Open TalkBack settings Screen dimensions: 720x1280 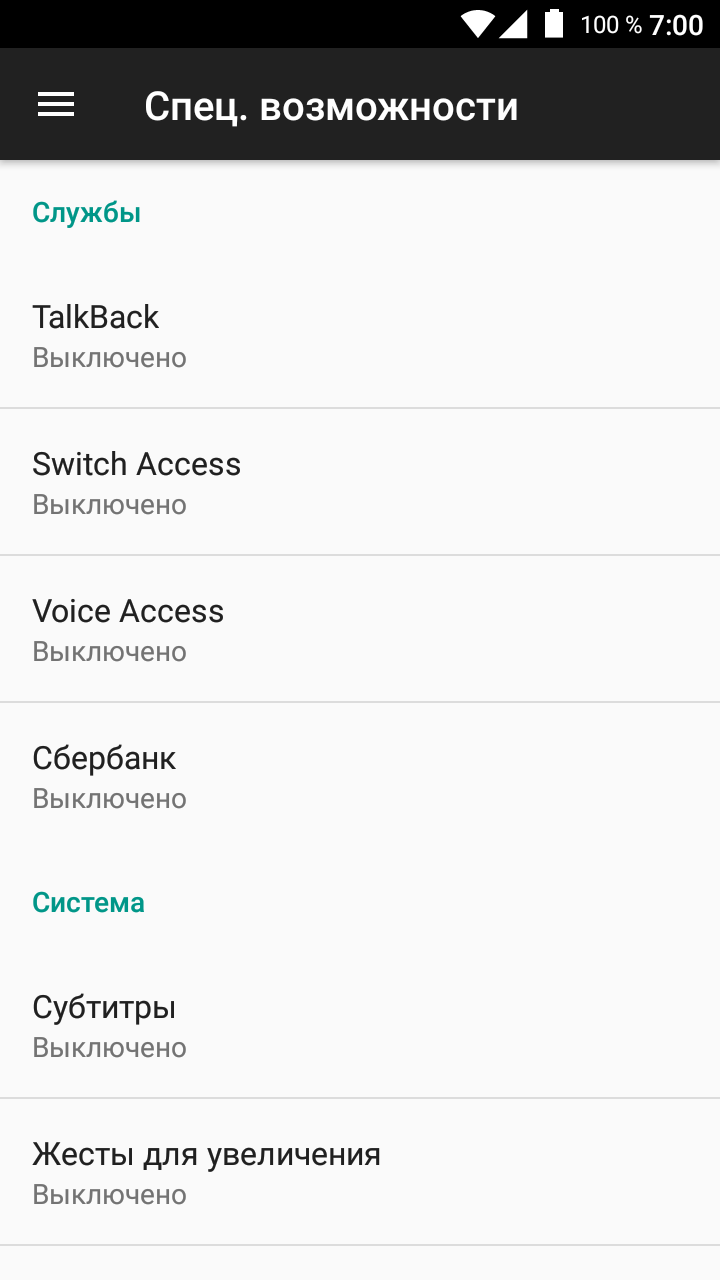click(x=360, y=335)
